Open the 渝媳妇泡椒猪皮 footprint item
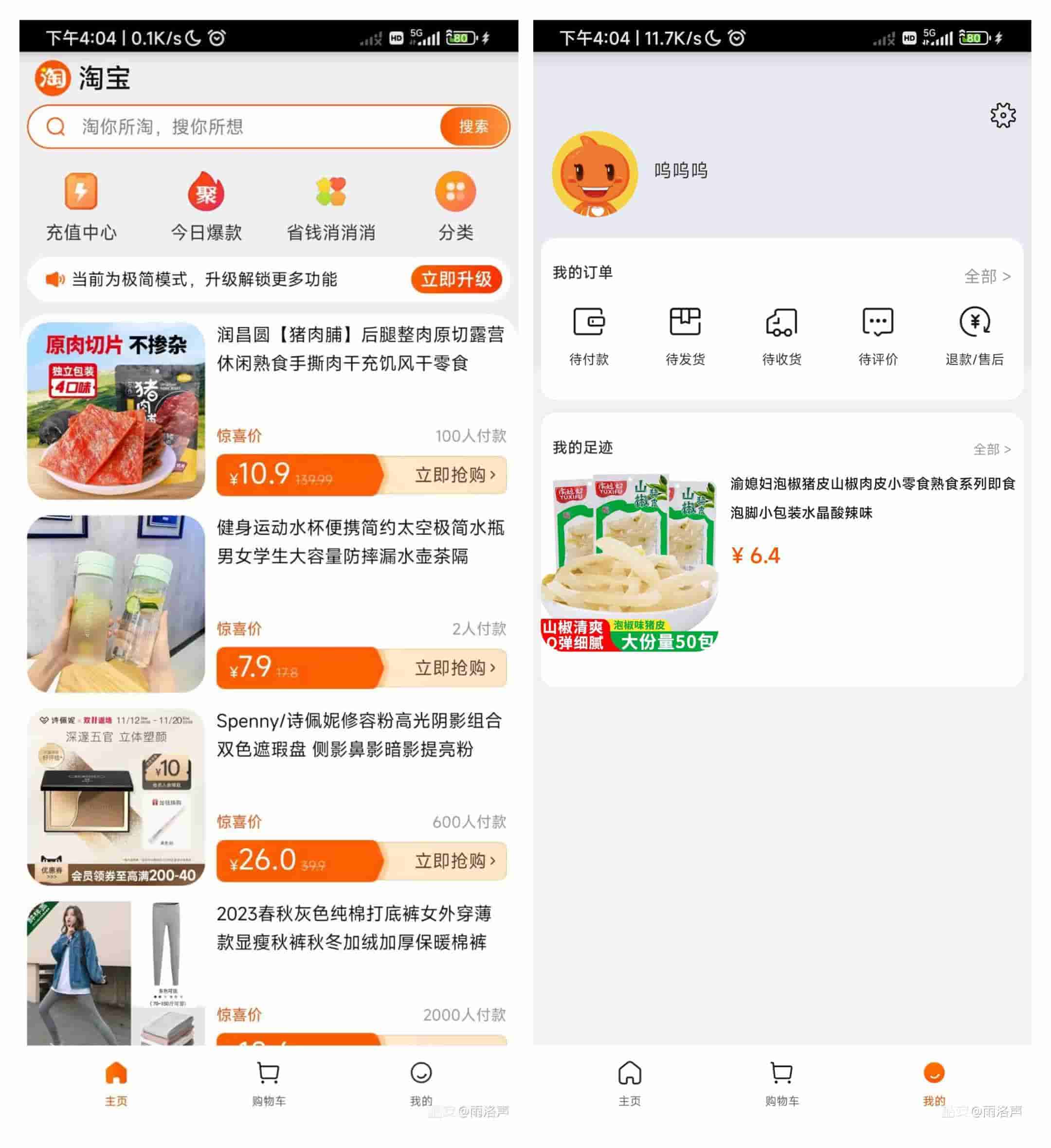Image resolution: width=1051 pixels, height=1148 pixels. coord(871,498)
